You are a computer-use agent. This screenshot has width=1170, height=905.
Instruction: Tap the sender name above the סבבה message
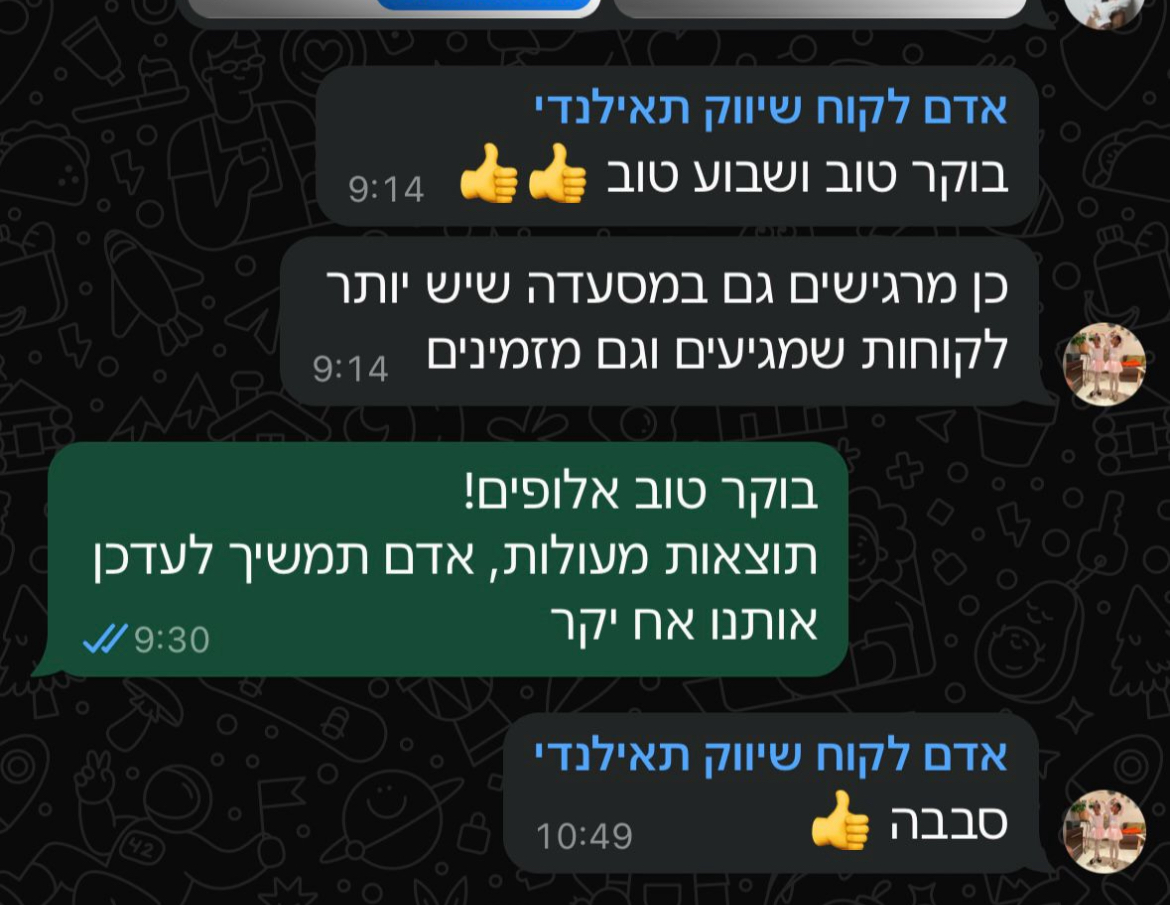coord(769,756)
